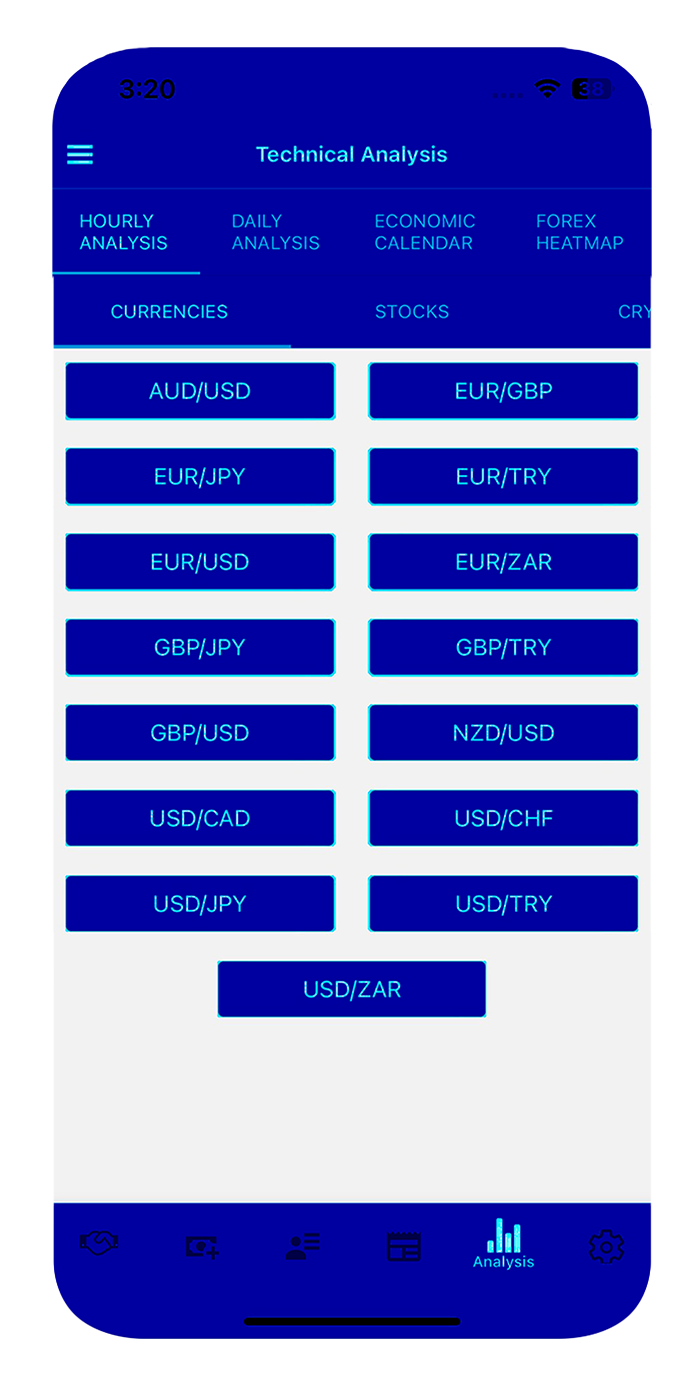Open the calendar tab in bottom bar
The height and width of the screenshot is (1400, 700).
coord(404,1247)
